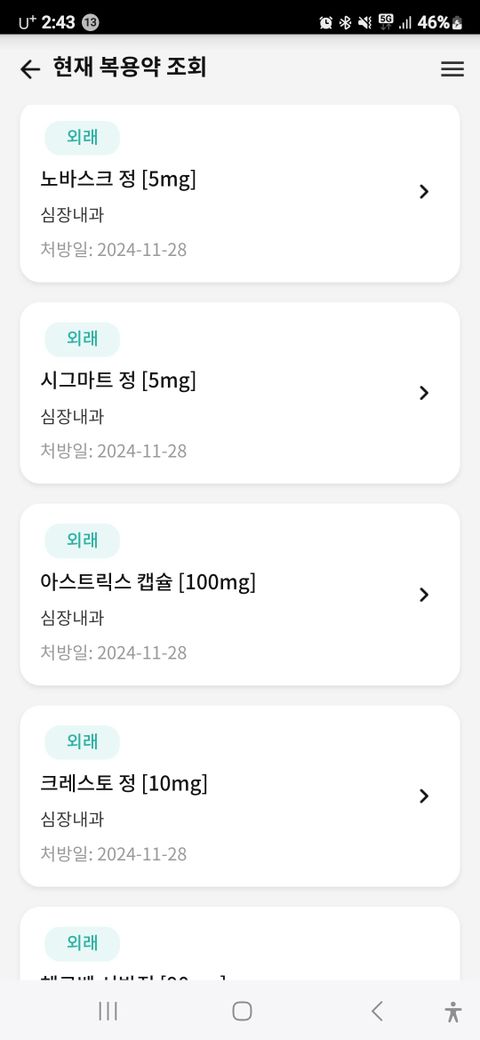
Task: View details of 아스트릭스 캡슐 [100mg]
Action: point(240,594)
